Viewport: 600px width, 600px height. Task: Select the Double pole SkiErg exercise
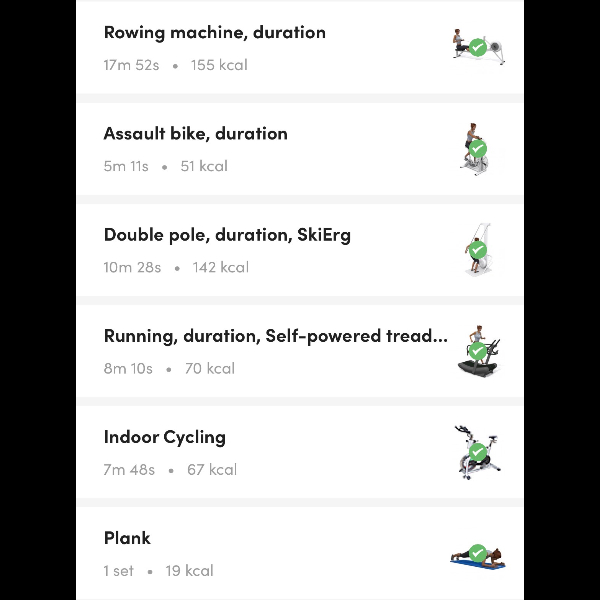click(299, 250)
